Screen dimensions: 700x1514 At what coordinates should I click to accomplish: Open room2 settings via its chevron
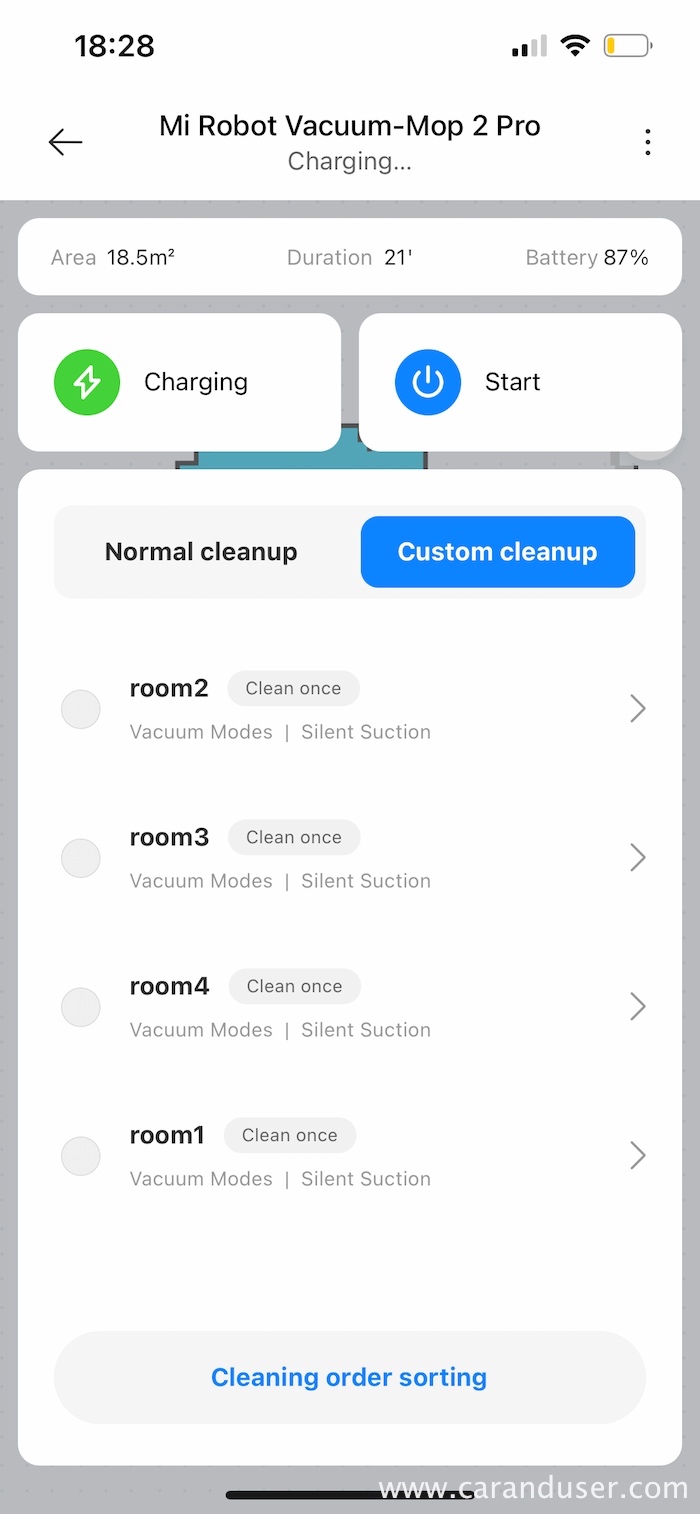pyautogui.click(x=637, y=709)
